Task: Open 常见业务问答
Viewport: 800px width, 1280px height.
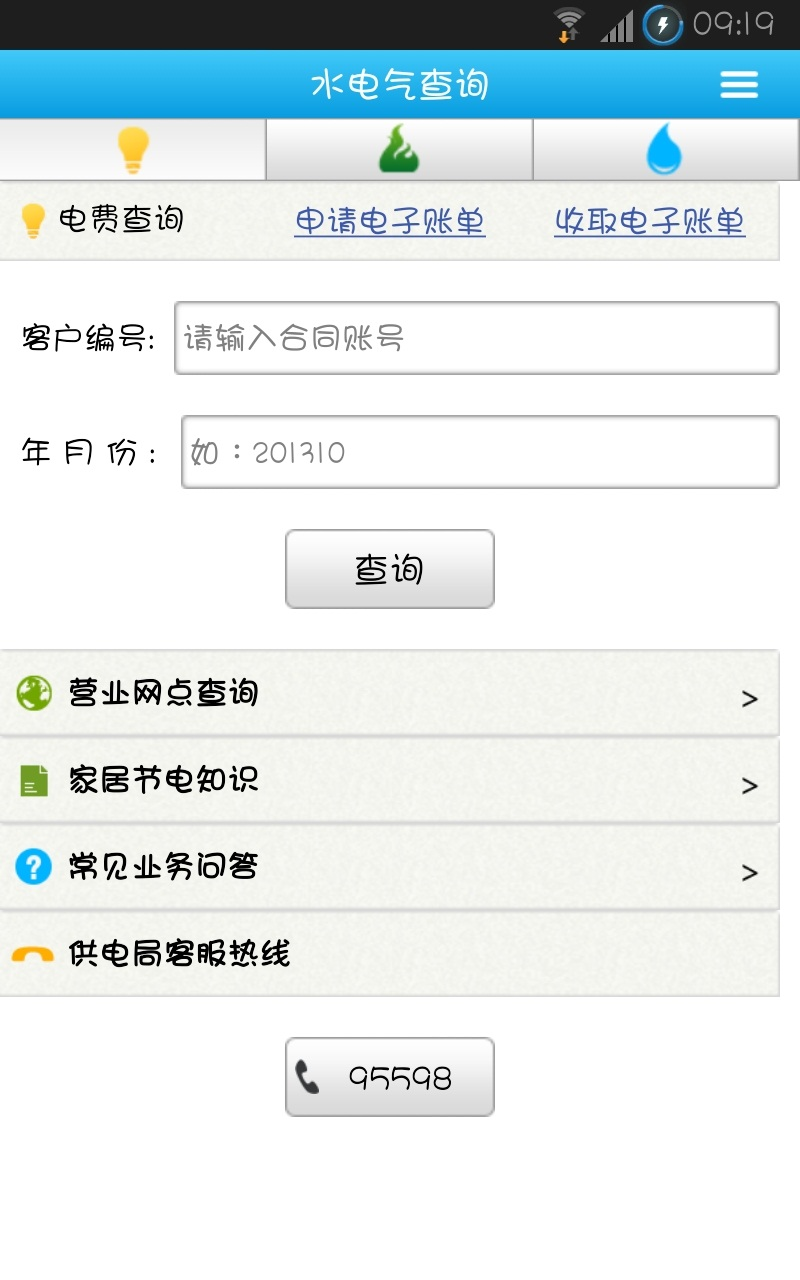Action: coord(388,867)
